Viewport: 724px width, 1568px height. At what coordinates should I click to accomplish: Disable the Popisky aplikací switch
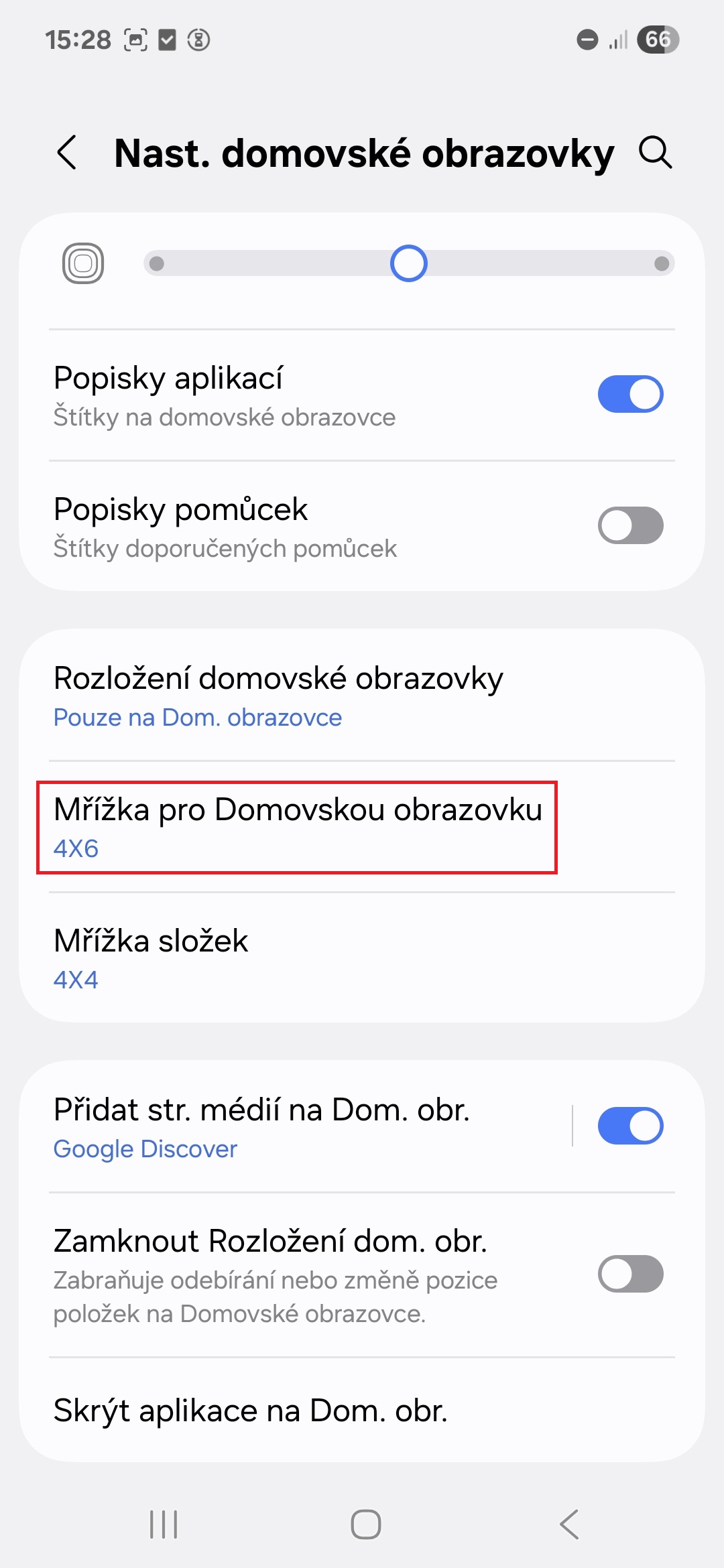click(630, 394)
